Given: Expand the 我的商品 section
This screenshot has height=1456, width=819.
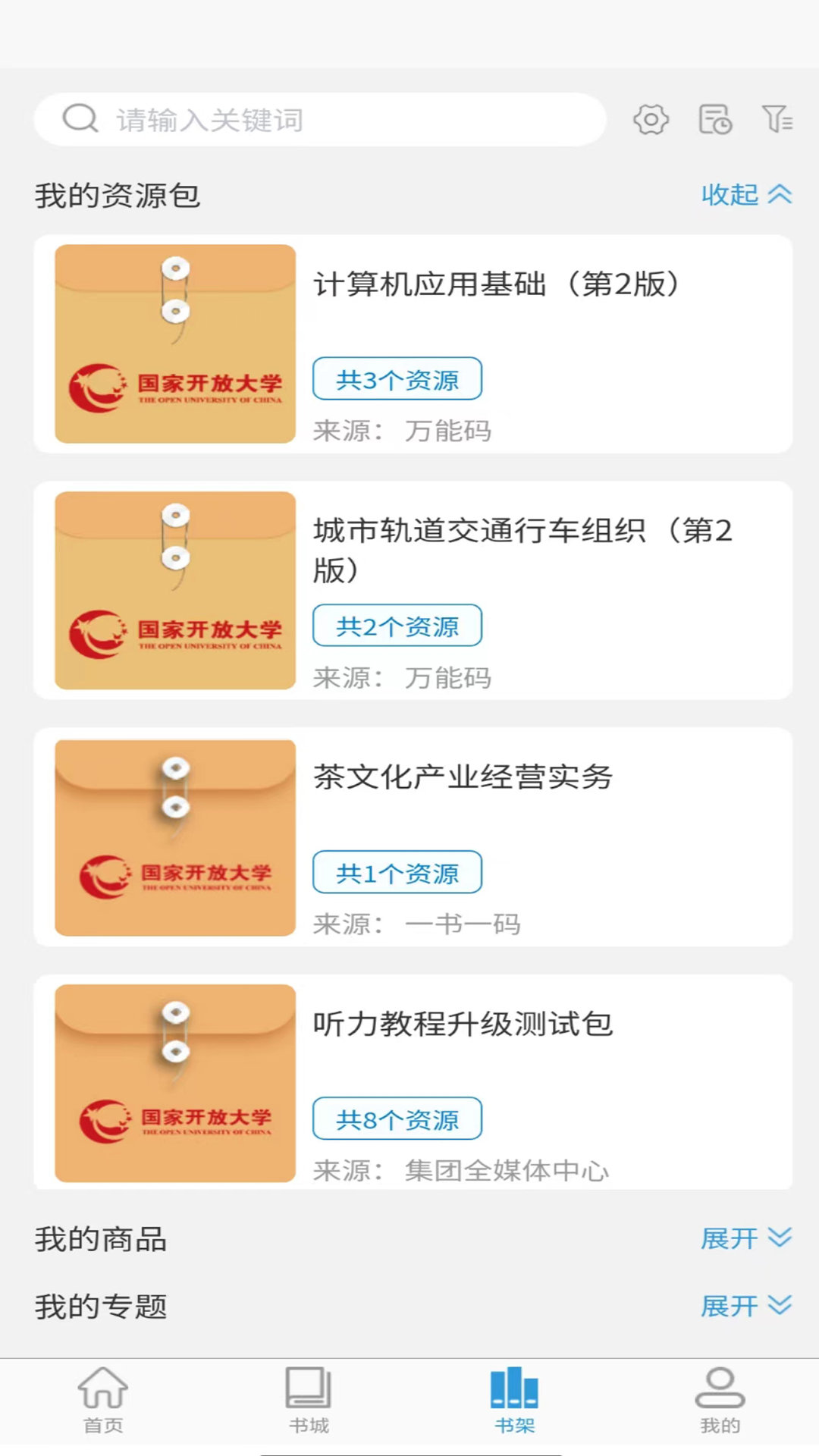Looking at the screenshot, I should pyautogui.click(x=746, y=1238).
